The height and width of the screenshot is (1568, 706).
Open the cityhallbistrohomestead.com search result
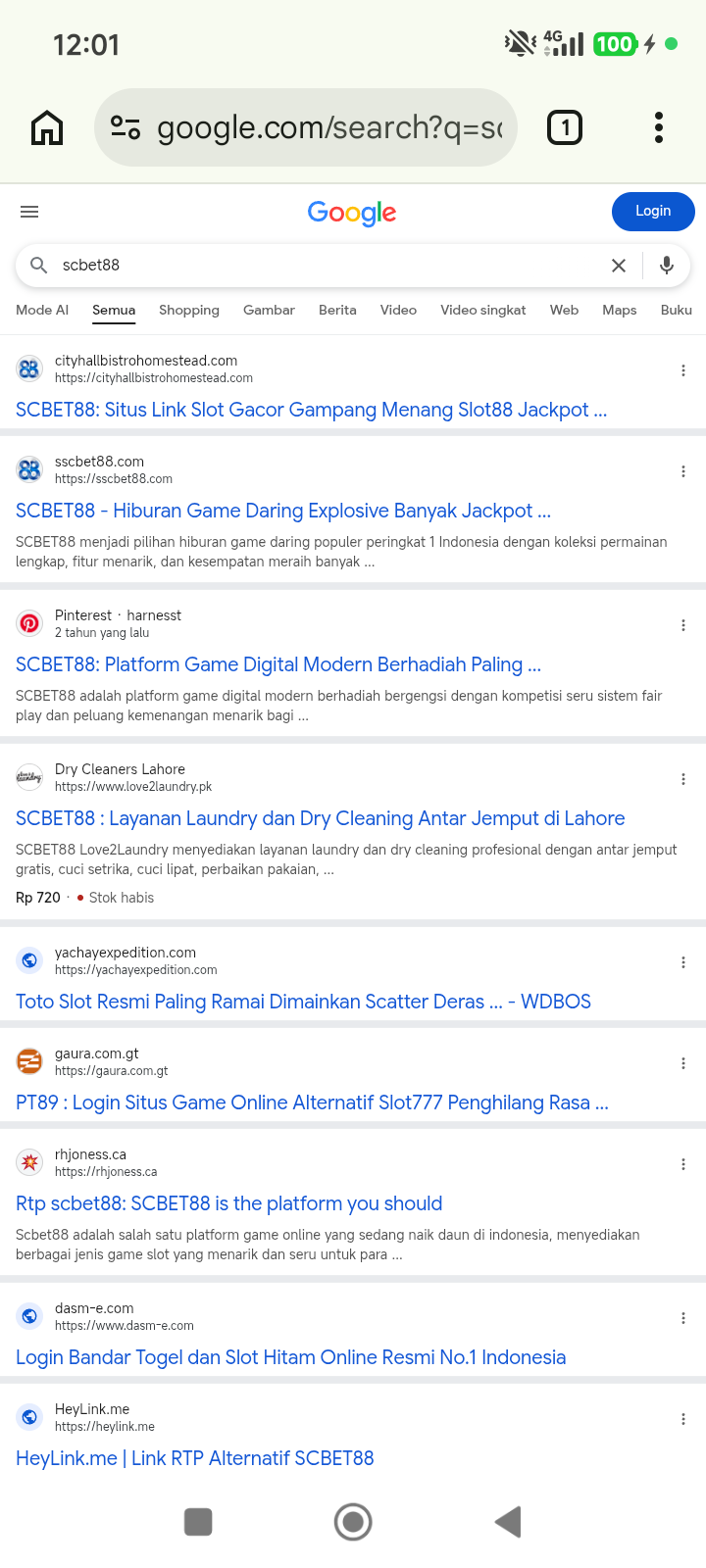pos(312,410)
